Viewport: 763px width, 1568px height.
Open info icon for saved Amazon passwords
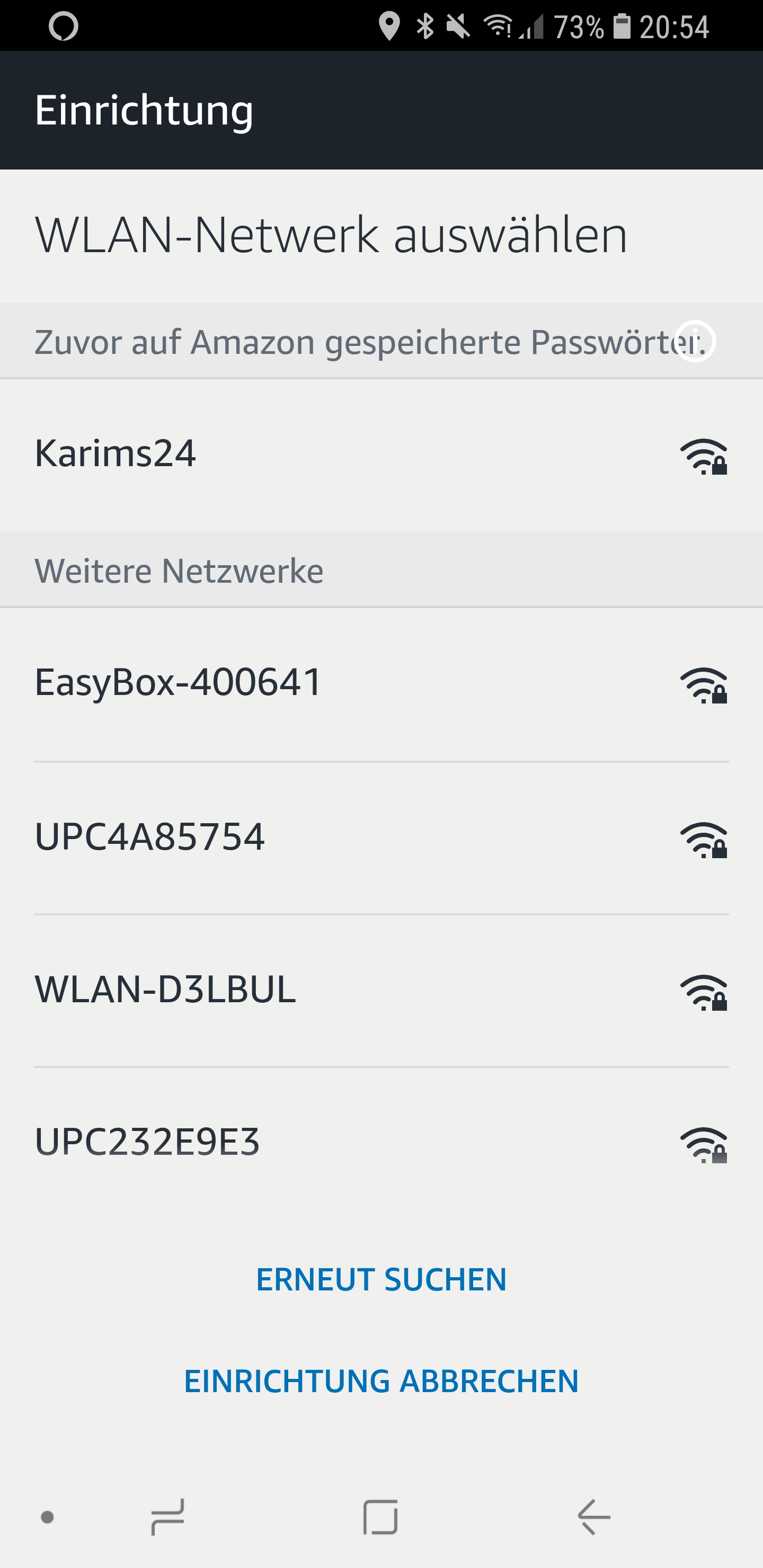(695, 341)
